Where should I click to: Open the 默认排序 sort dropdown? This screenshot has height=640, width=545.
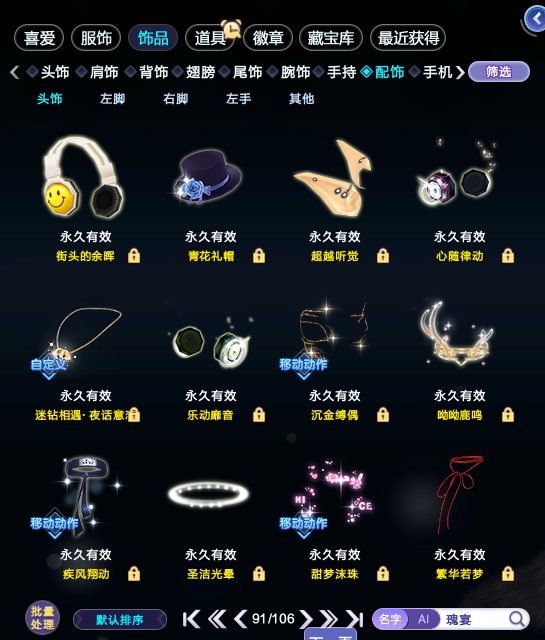pyautogui.click(x=120, y=620)
